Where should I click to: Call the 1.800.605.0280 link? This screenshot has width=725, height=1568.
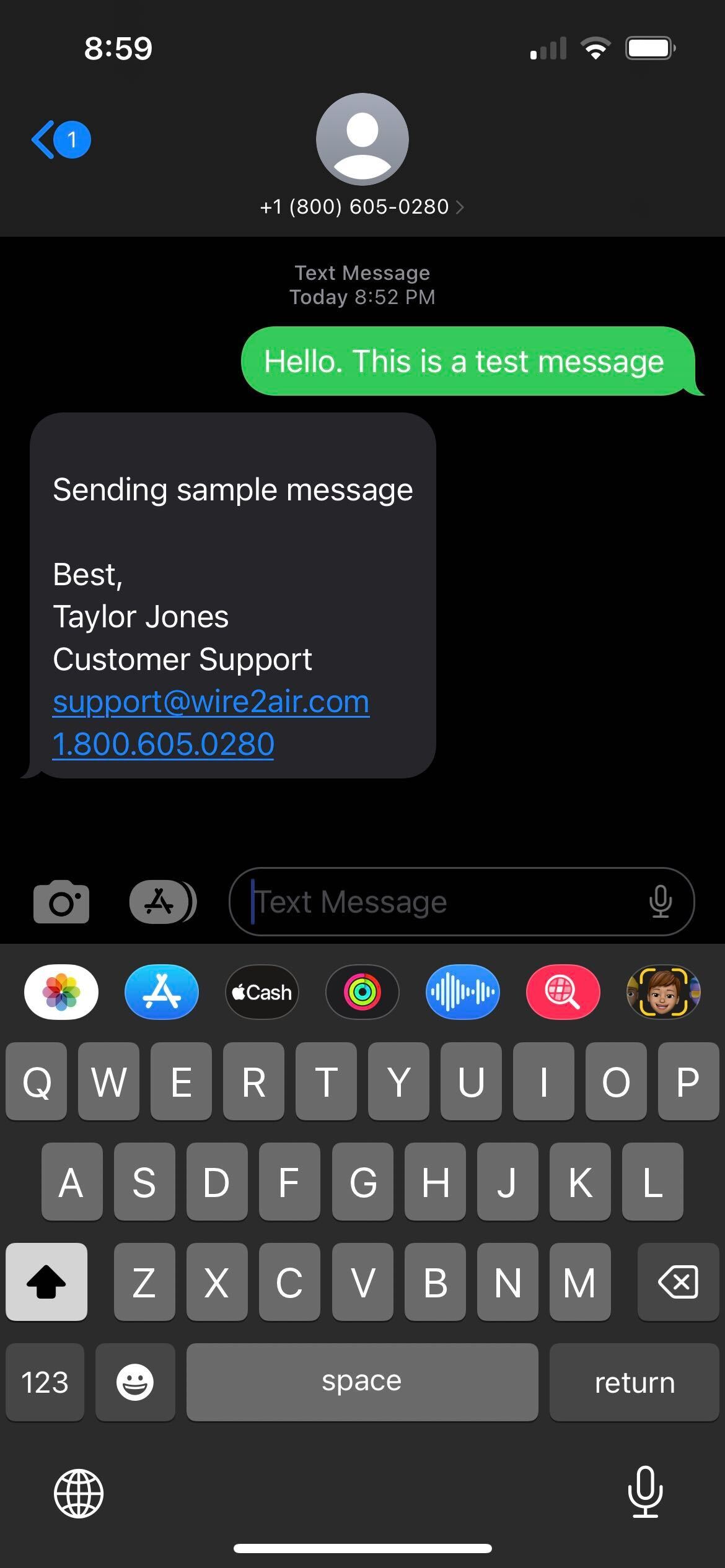(163, 744)
